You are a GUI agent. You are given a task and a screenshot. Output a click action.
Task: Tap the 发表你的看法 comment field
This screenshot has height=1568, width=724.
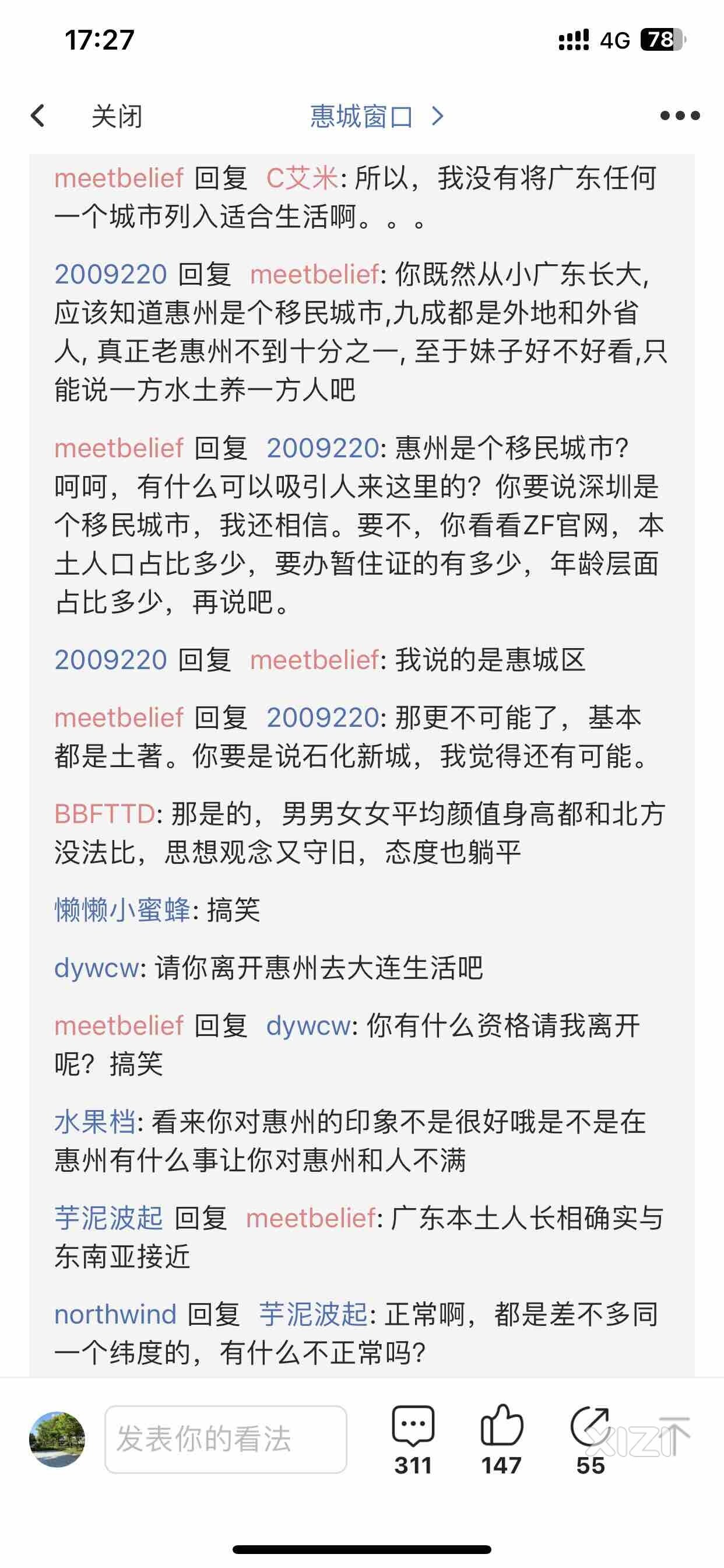click(226, 1439)
